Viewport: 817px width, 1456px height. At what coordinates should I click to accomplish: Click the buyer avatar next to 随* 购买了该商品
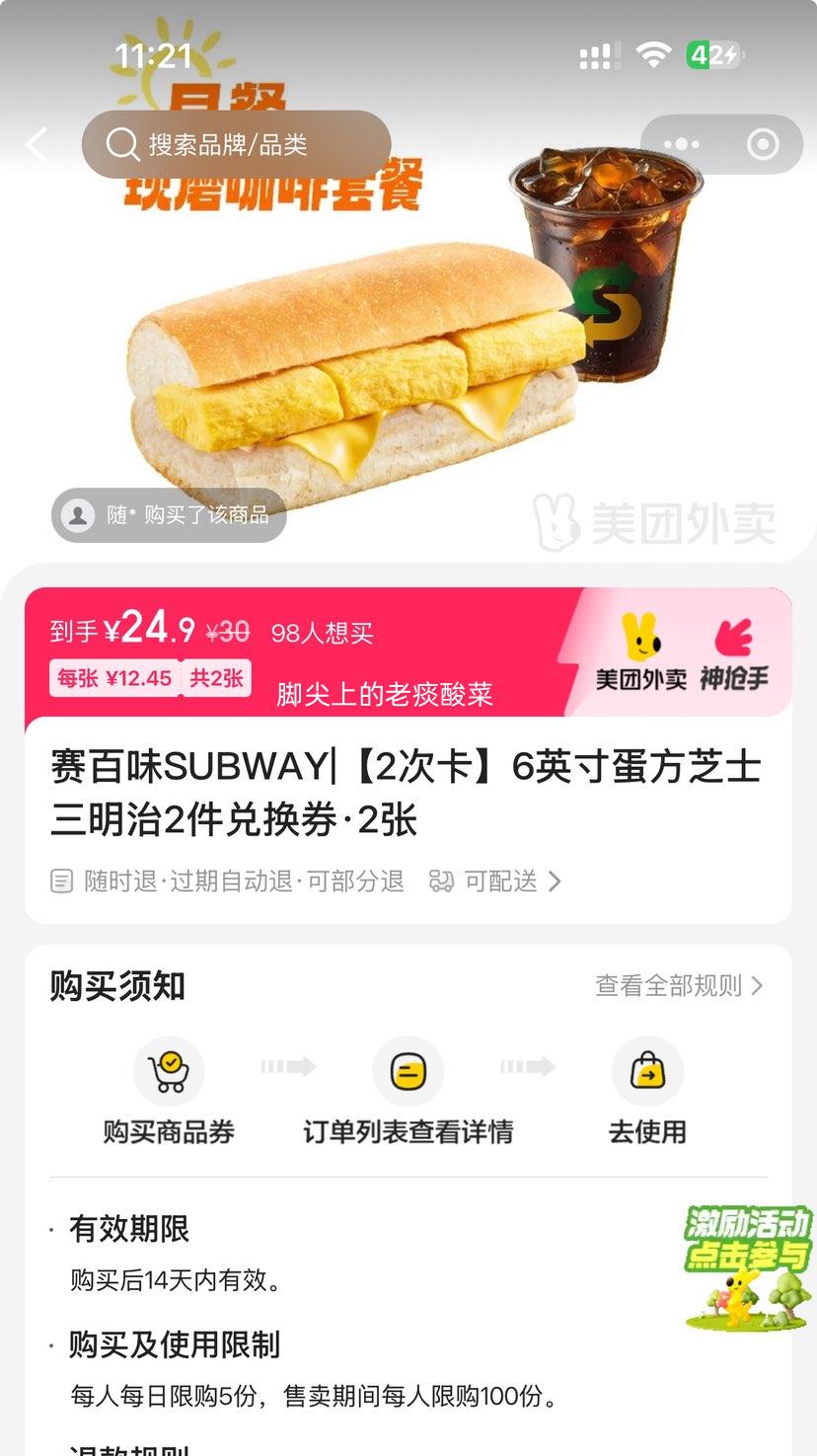pyautogui.click(x=78, y=514)
